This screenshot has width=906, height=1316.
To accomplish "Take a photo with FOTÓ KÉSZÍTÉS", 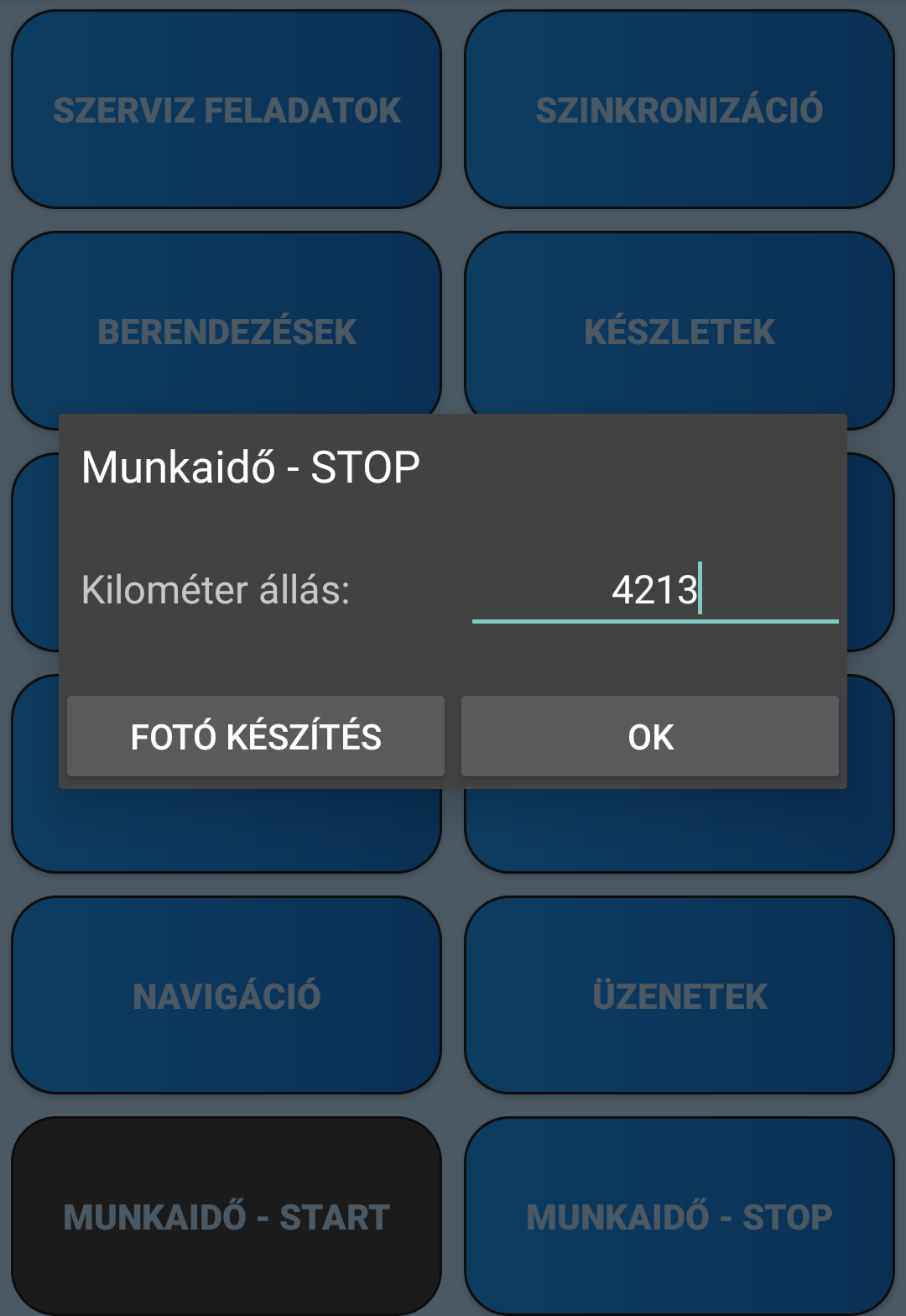I will tap(256, 737).
